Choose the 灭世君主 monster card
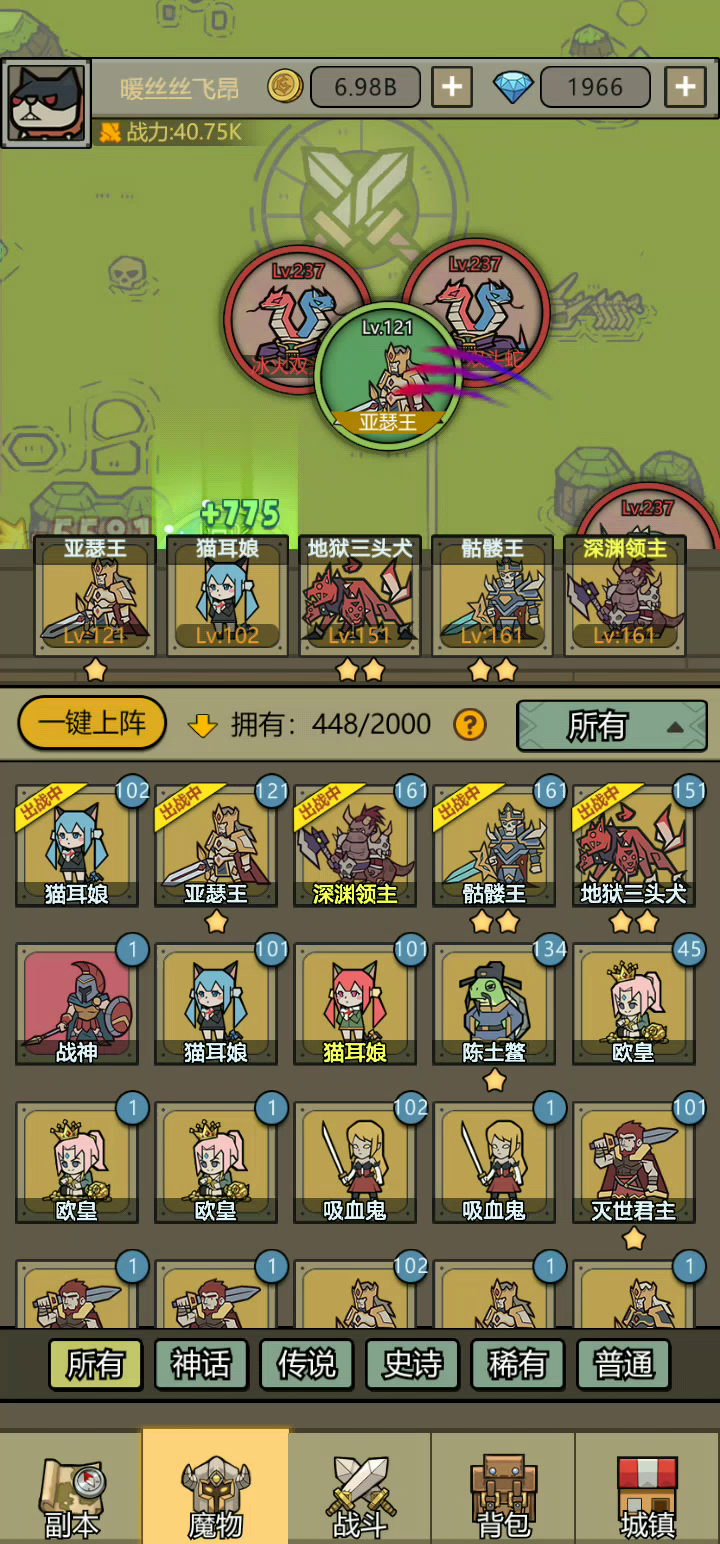 633,1162
